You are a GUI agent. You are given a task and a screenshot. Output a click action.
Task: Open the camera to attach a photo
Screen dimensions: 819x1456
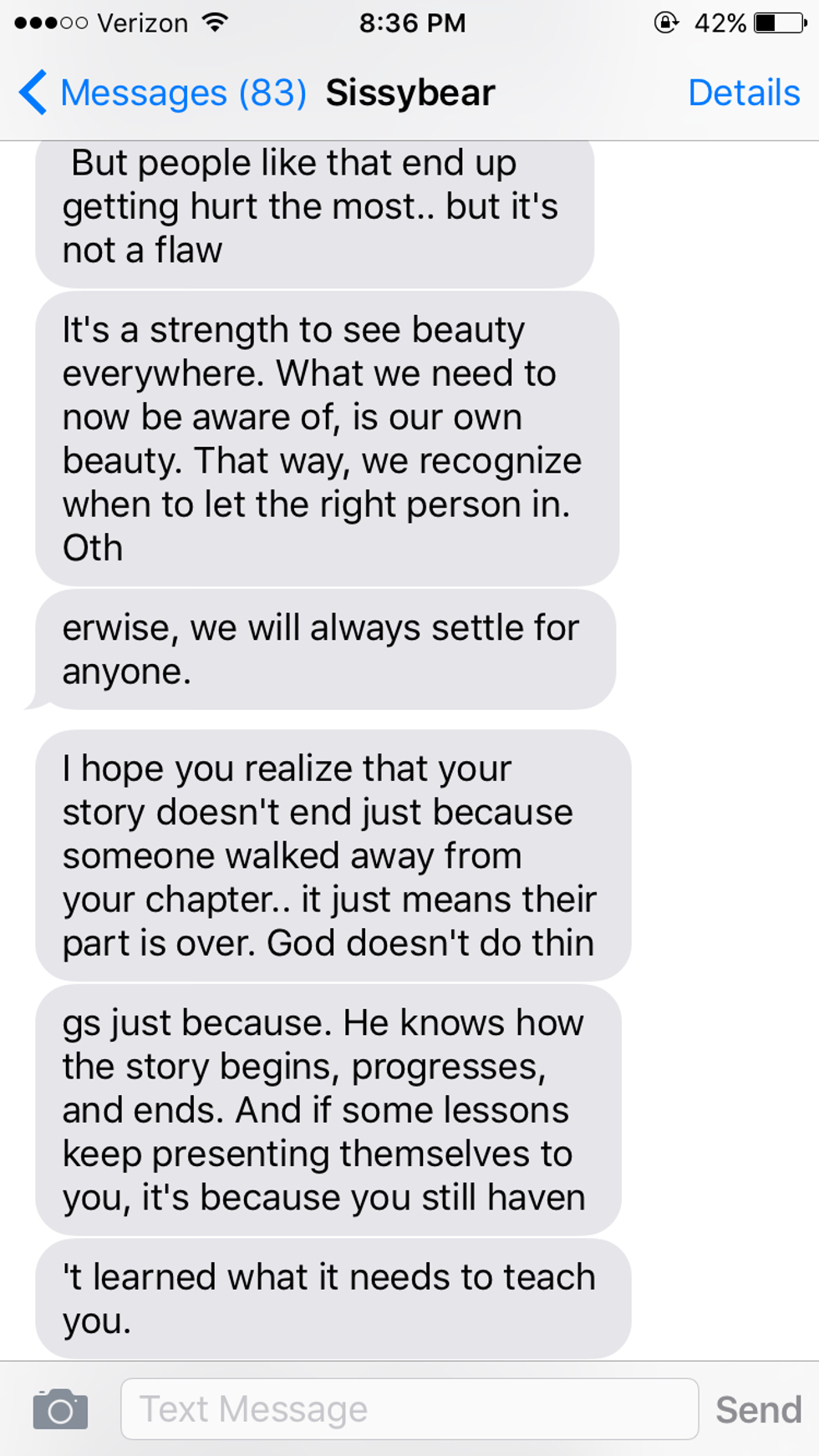(60, 1409)
